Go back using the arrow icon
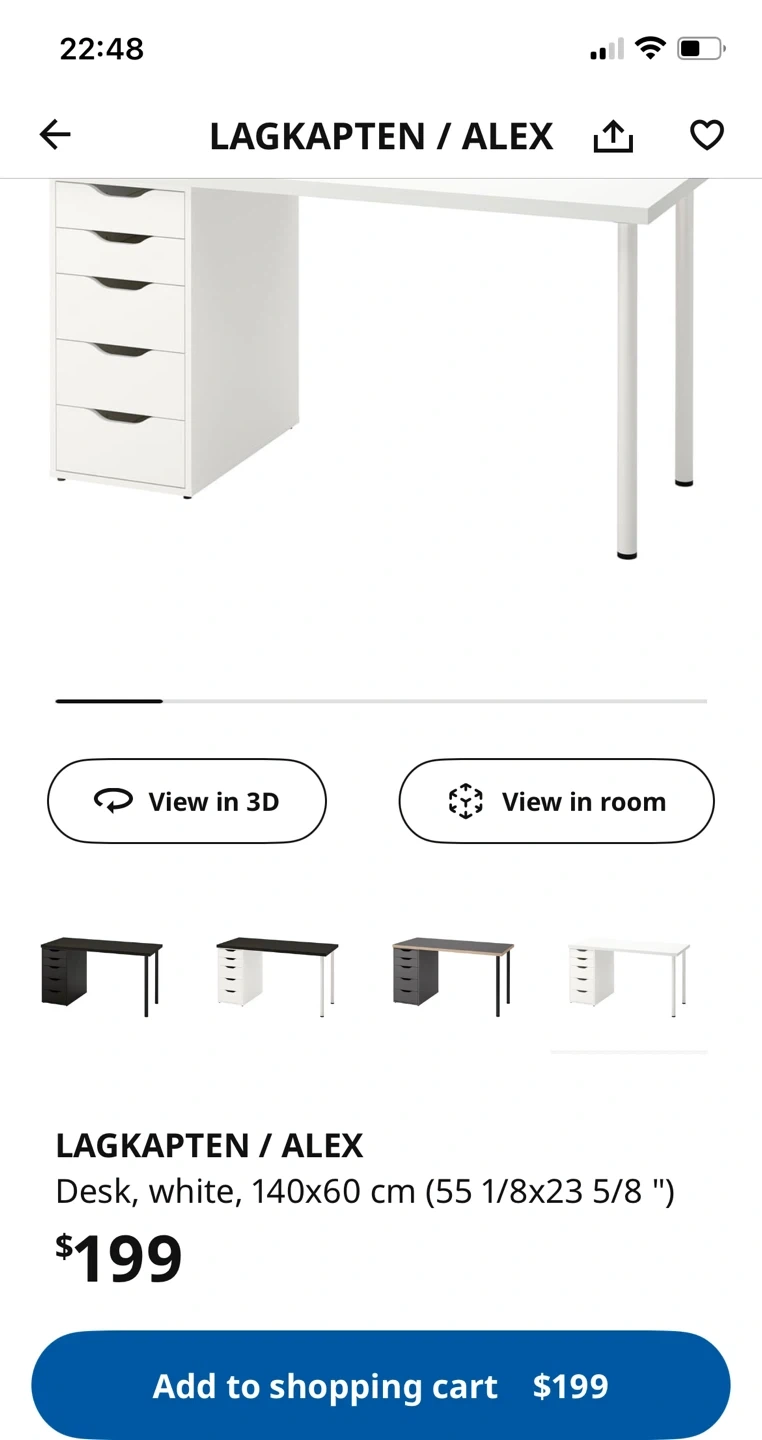The image size is (762, 1440). [55, 135]
